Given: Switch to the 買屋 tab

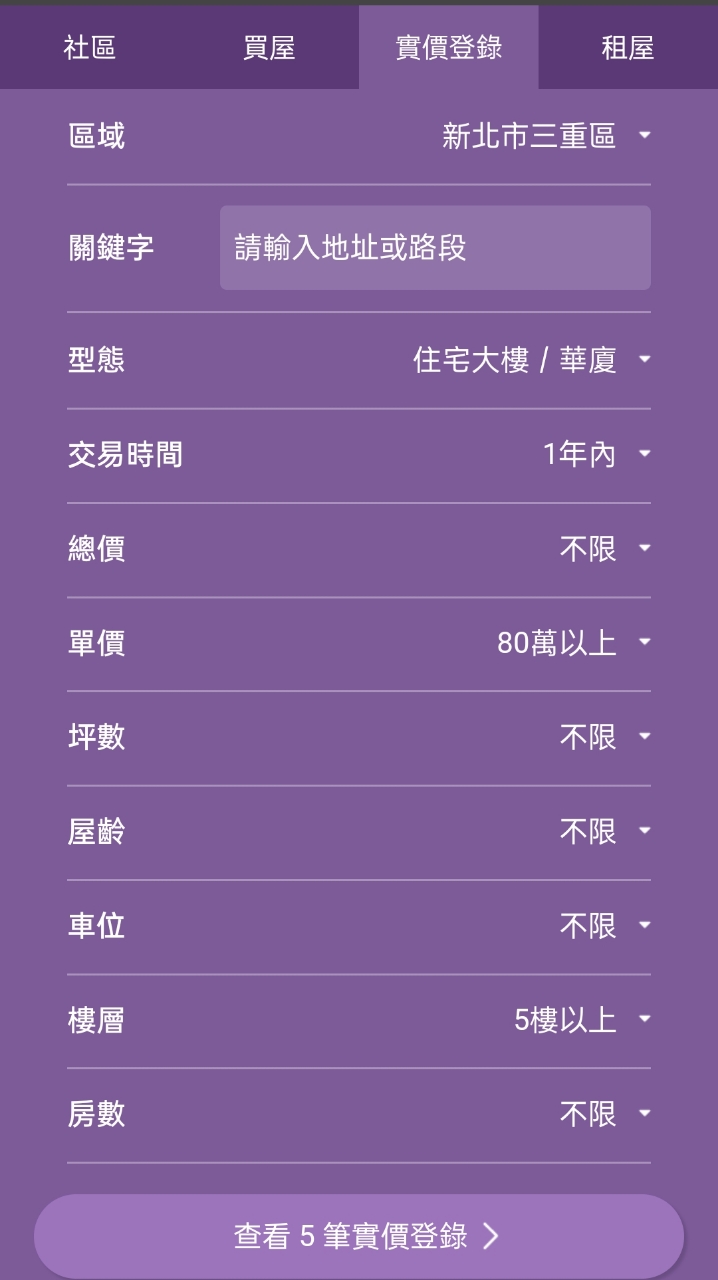Looking at the screenshot, I should [269, 48].
